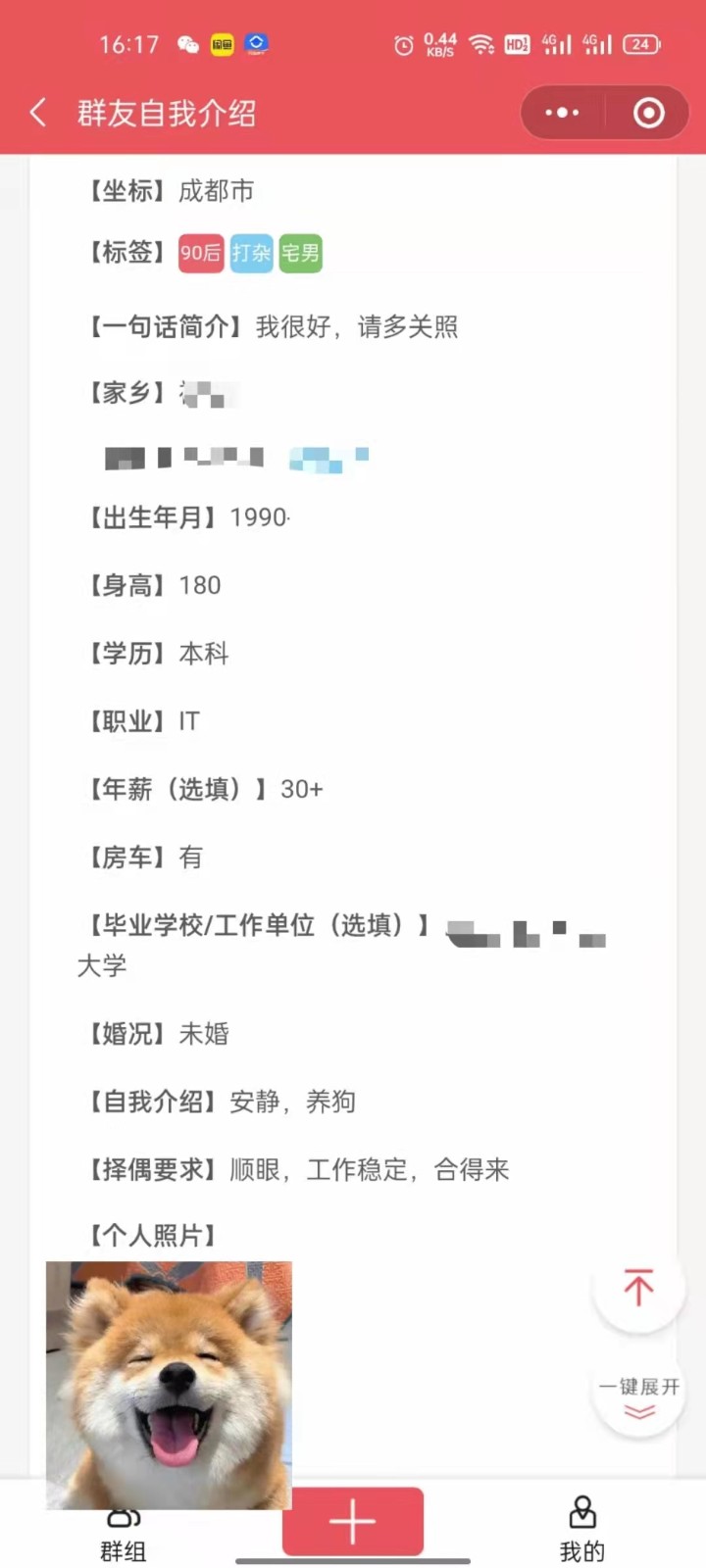Image resolution: width=706 pixels, height=1568 pixels.
Task: Go back from 群友自我介绍 page
Action: point(38,113)
